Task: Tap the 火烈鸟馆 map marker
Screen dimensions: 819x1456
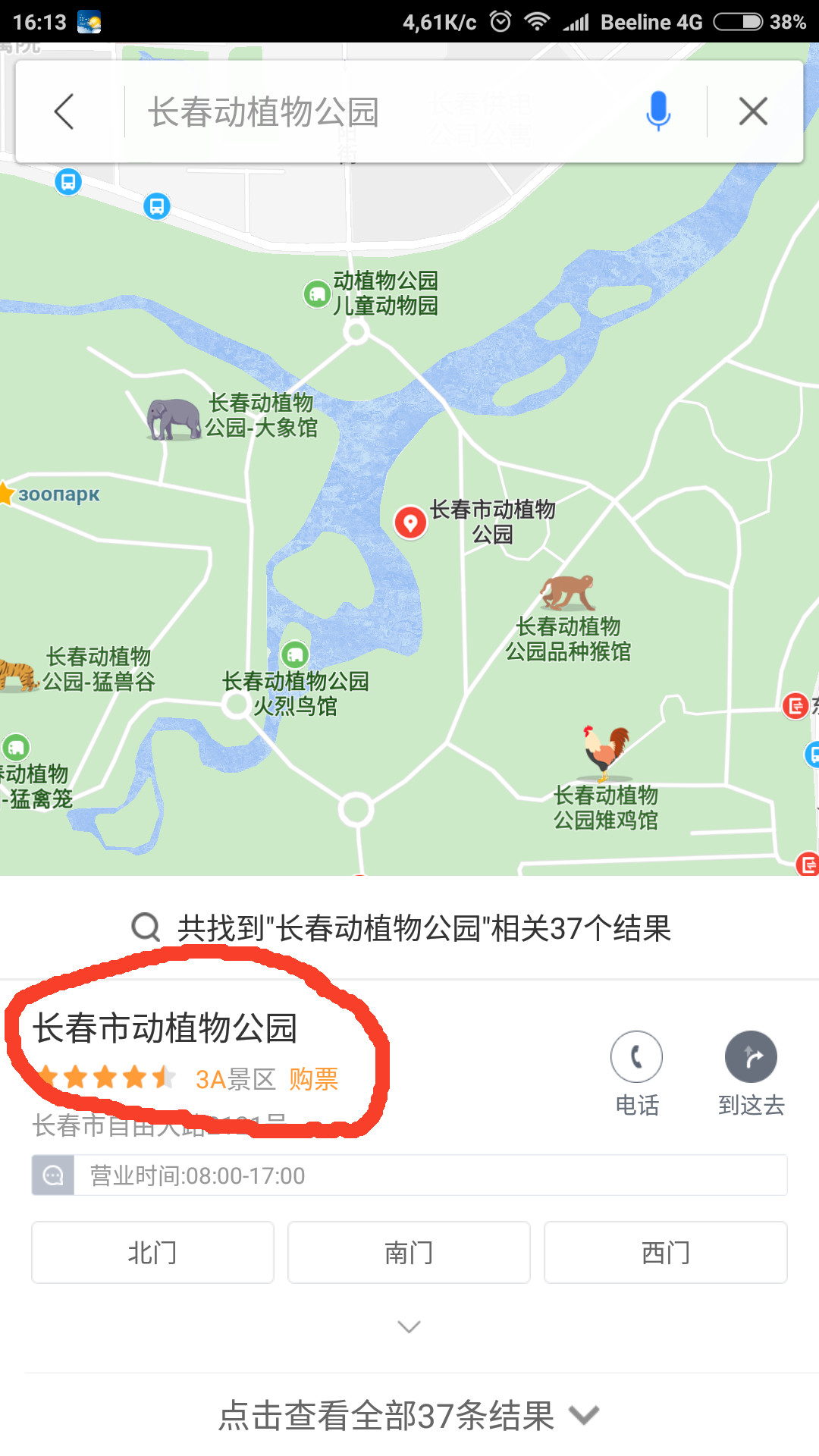Action: (x=295, y=654)
